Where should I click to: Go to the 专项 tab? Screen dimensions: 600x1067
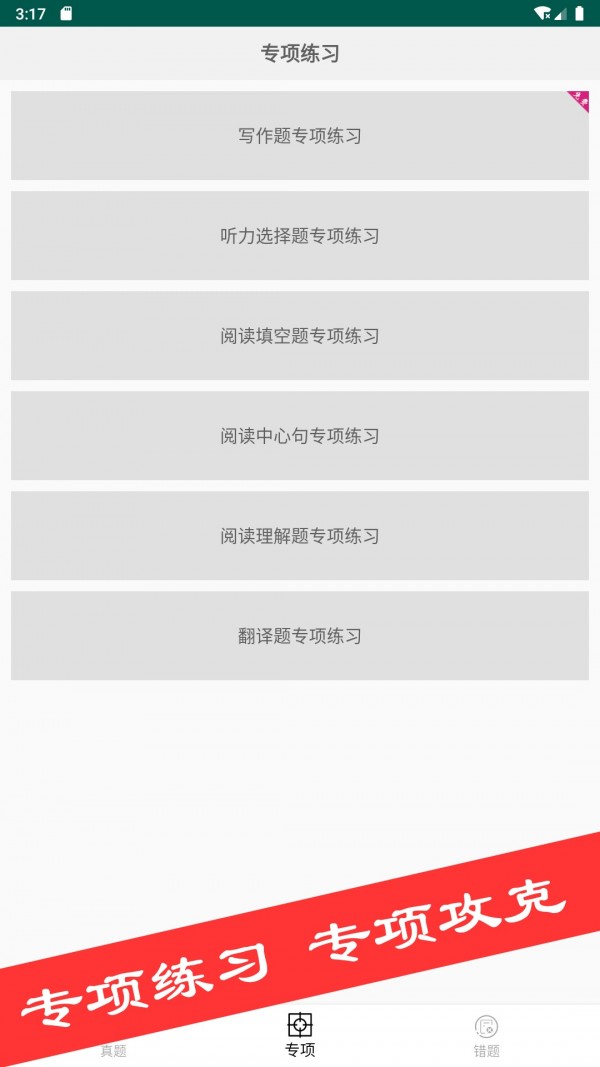300,1036
